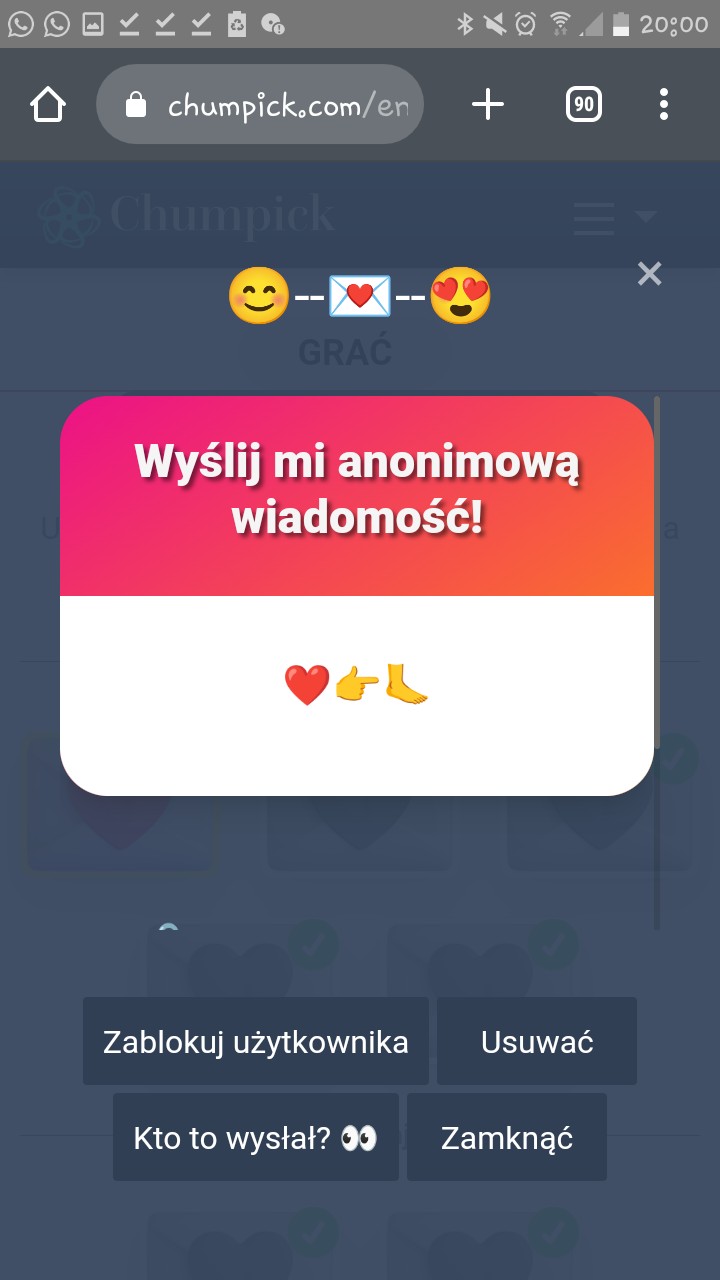Tap Kto to wysłał? button
The height and width of the screenshot is (1280, 720).
(x=255, y=1137)
